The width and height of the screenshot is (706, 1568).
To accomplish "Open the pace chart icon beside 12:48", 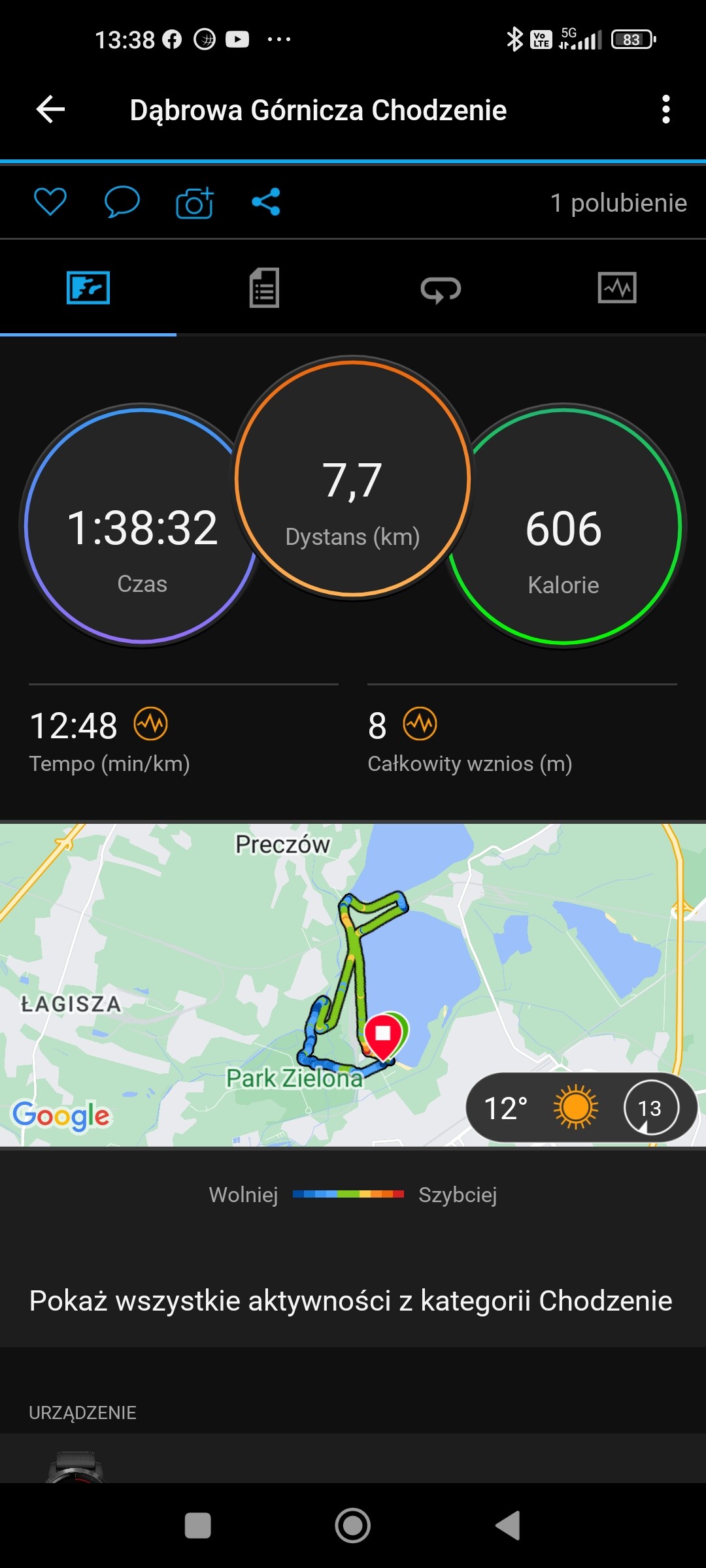I will pos(151,725).
